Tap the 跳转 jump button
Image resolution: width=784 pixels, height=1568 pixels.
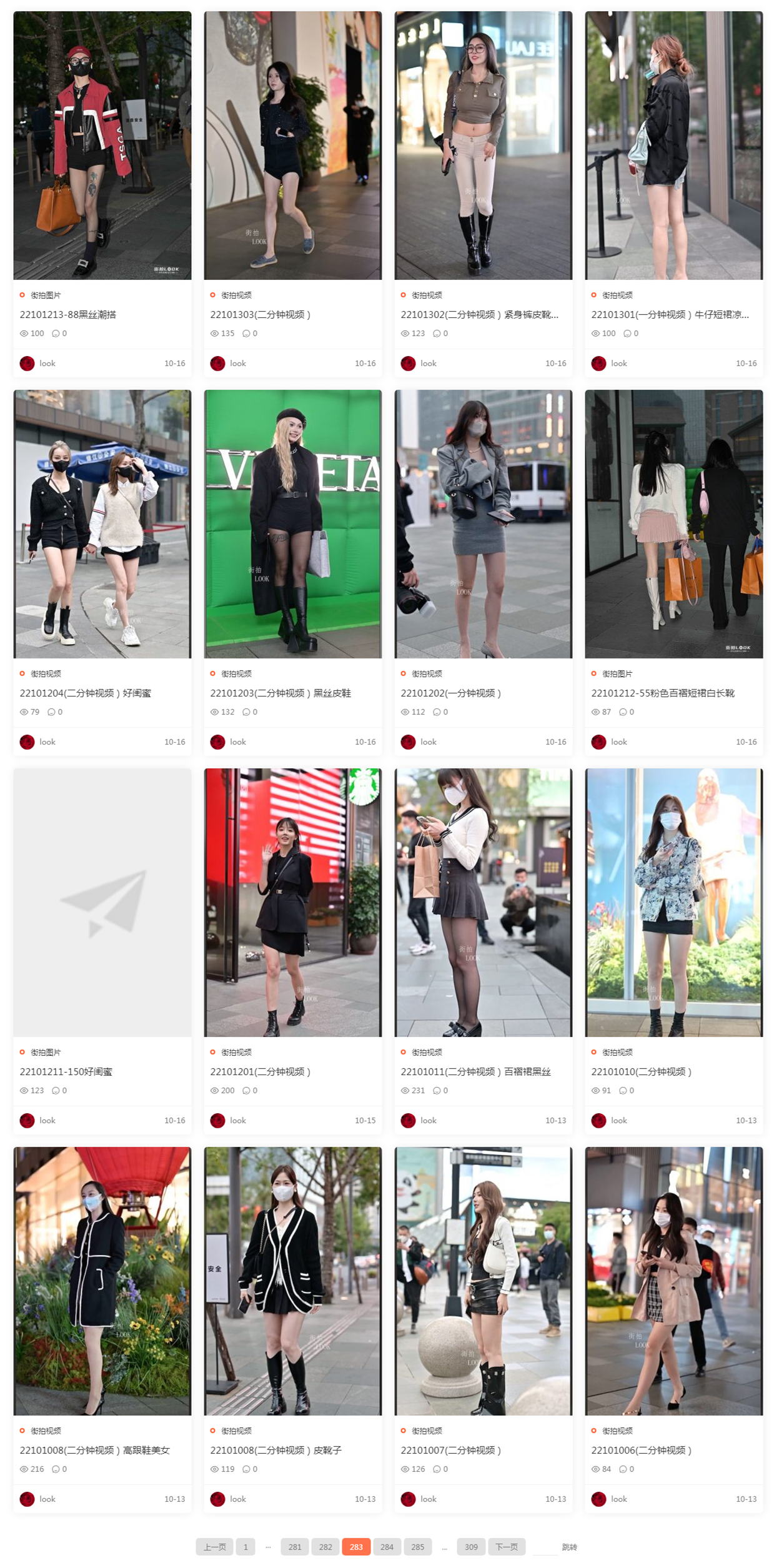coord(569,1547)
